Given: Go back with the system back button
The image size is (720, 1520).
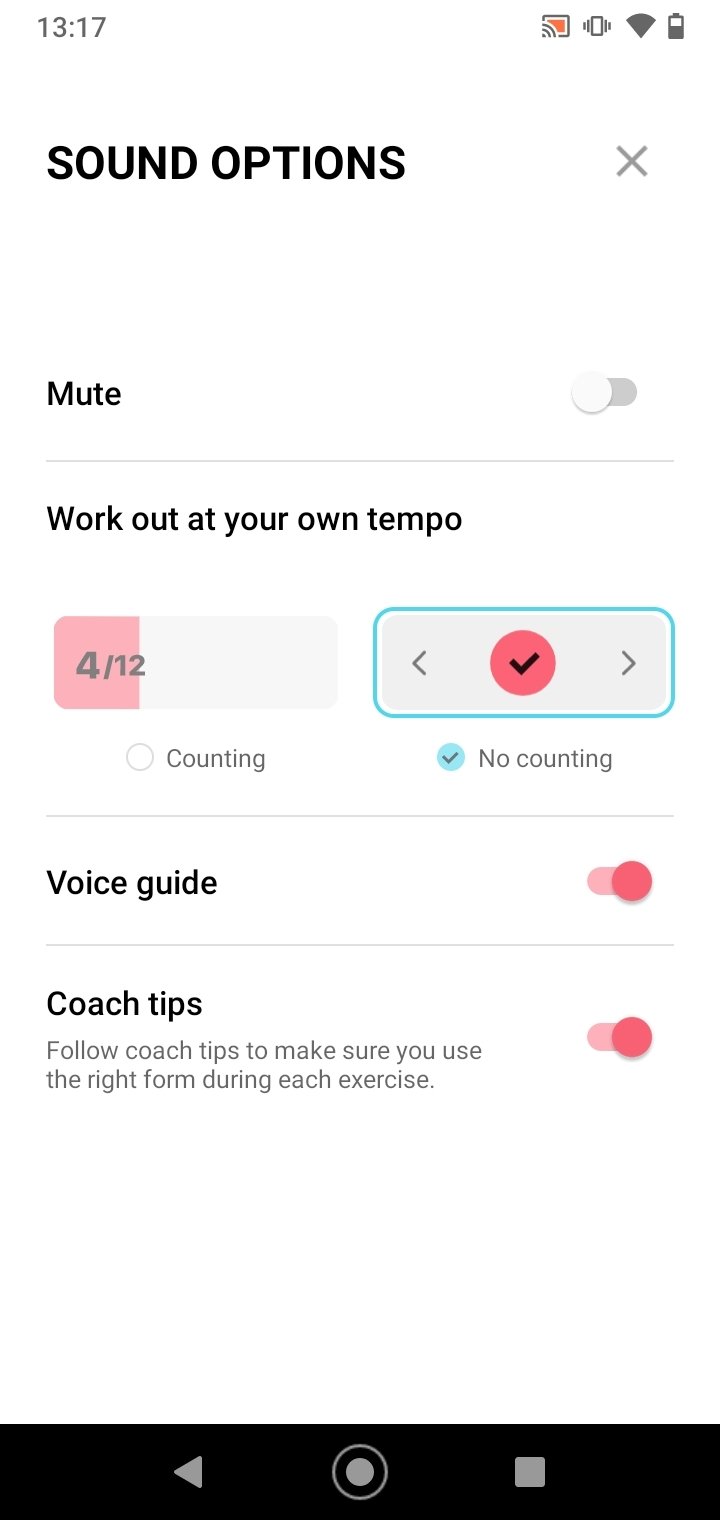Looking at the screenshot, I should [188, 1471].
